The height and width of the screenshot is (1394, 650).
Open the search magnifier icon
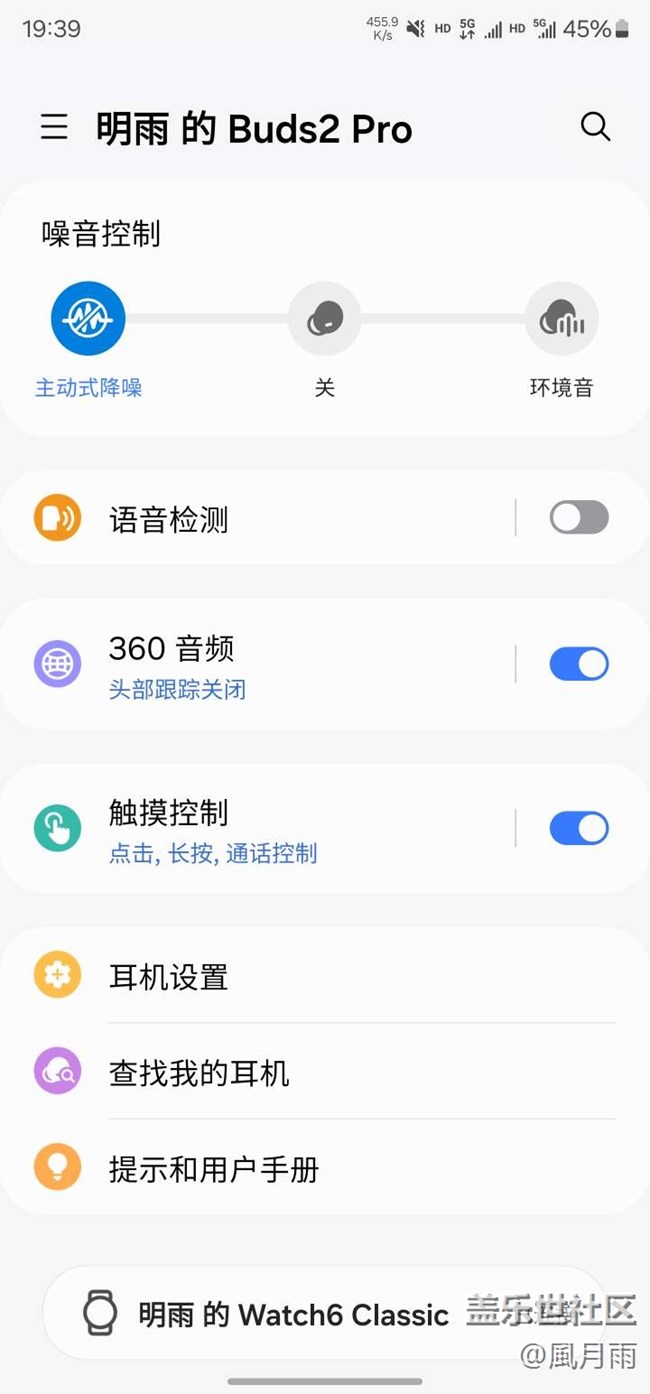[x=595, y=127]
